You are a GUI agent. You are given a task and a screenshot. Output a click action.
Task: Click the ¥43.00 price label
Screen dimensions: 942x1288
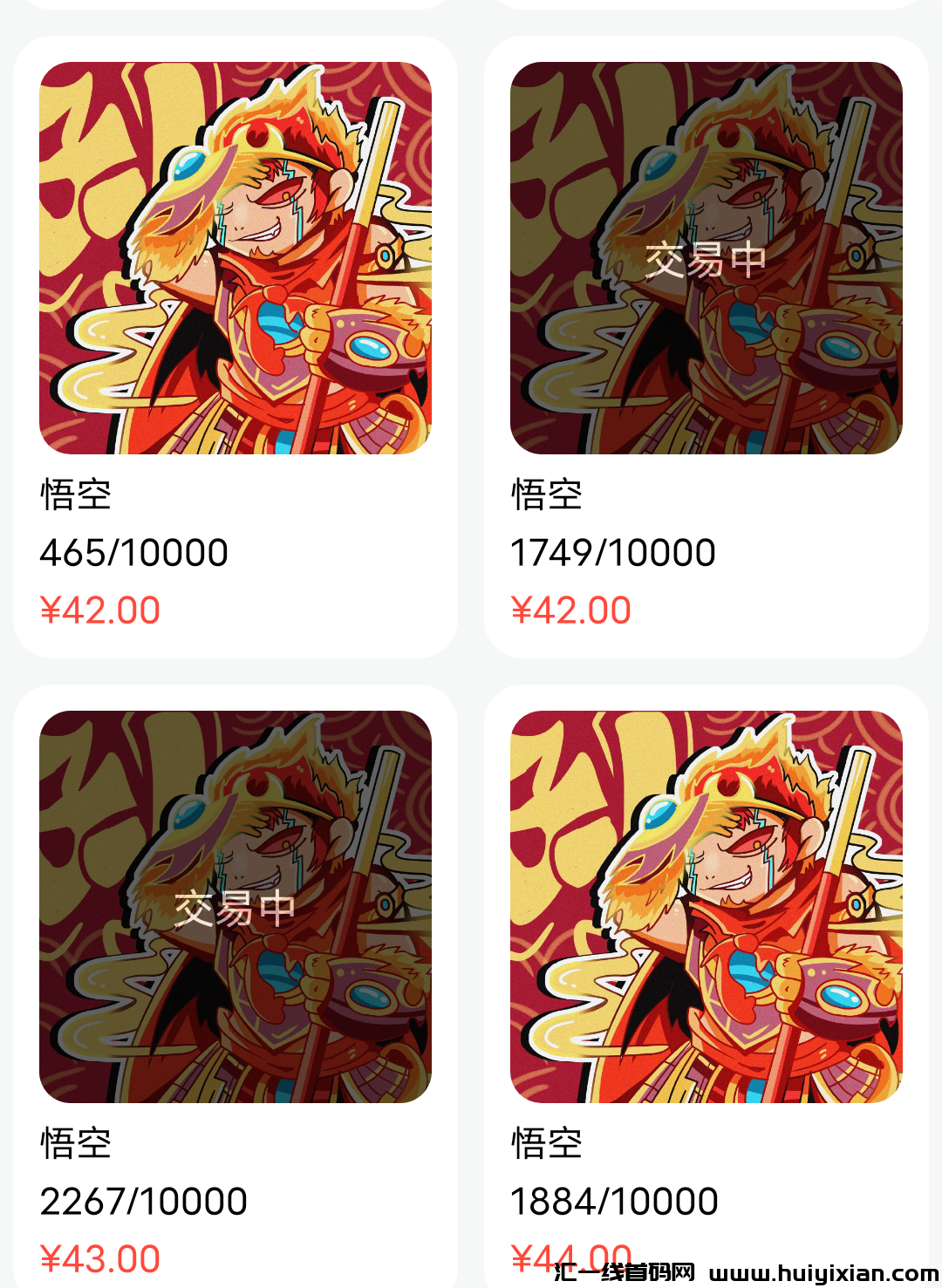(99, 1256)
